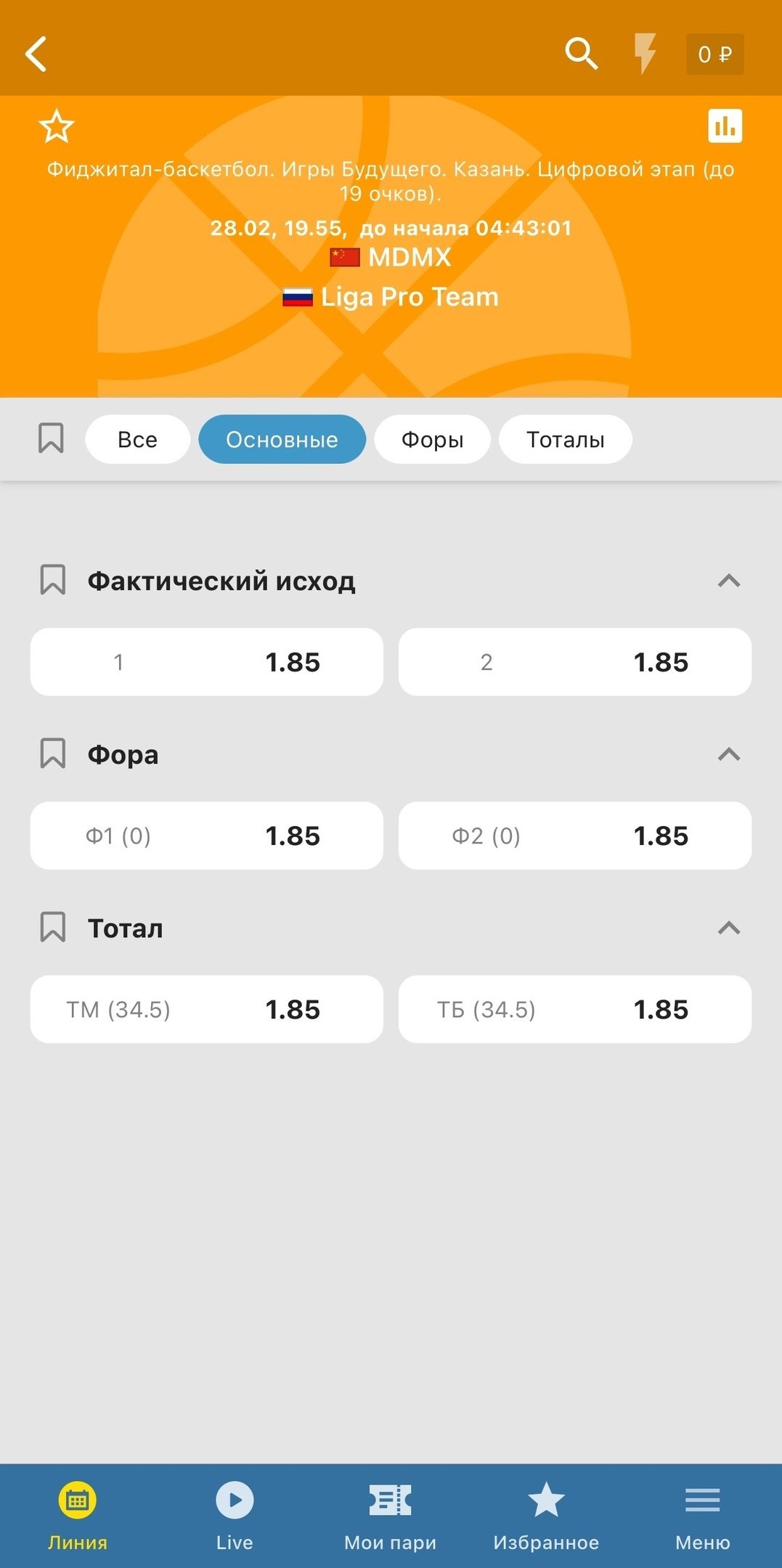Tap the 0 ₽ balance button
This screenshot has width=782, height=1568.
coord(714,54)
